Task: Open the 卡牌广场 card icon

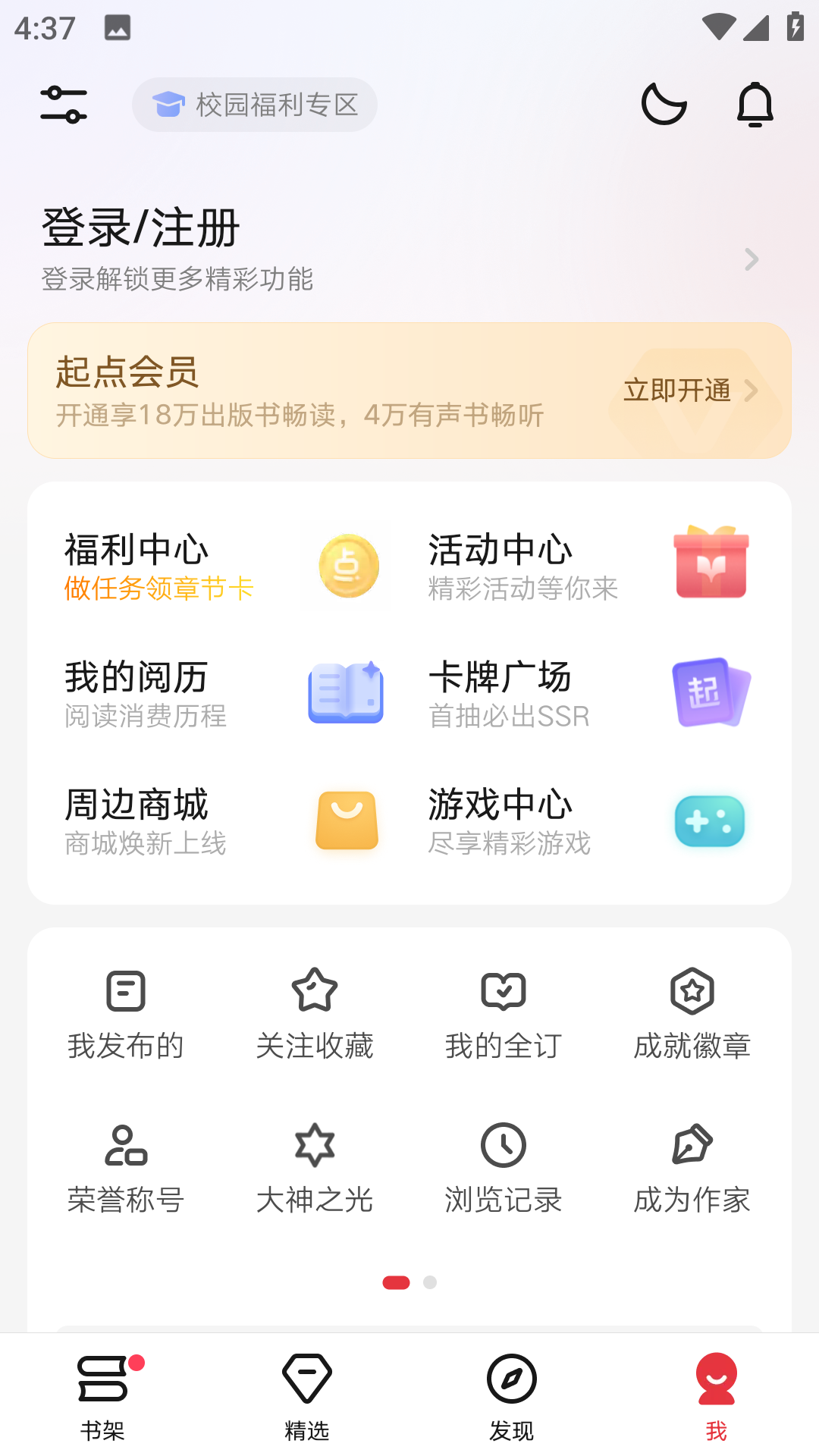Action: tap(710, 692)
